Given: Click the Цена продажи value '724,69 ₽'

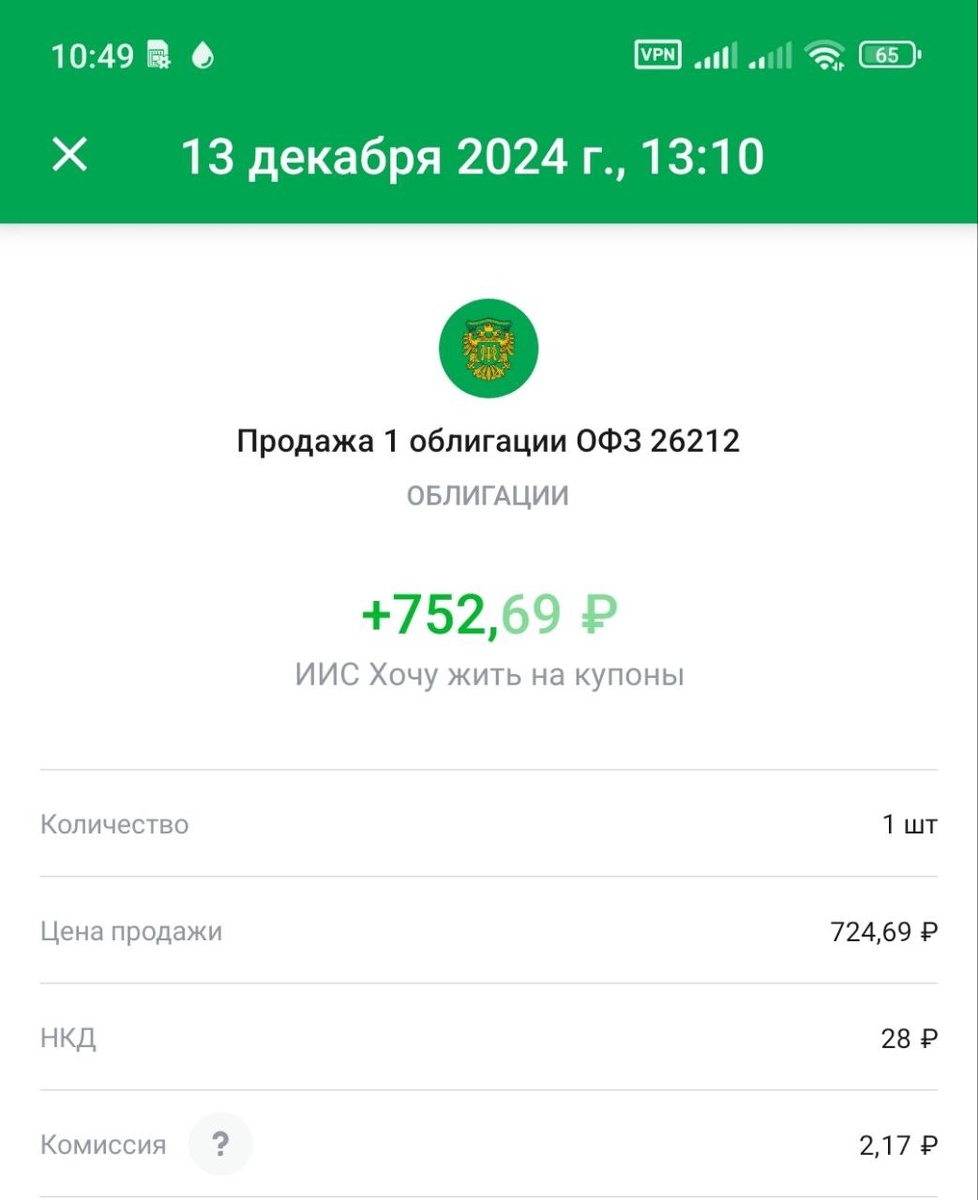Looking at the screenshot, I should 886,930.
